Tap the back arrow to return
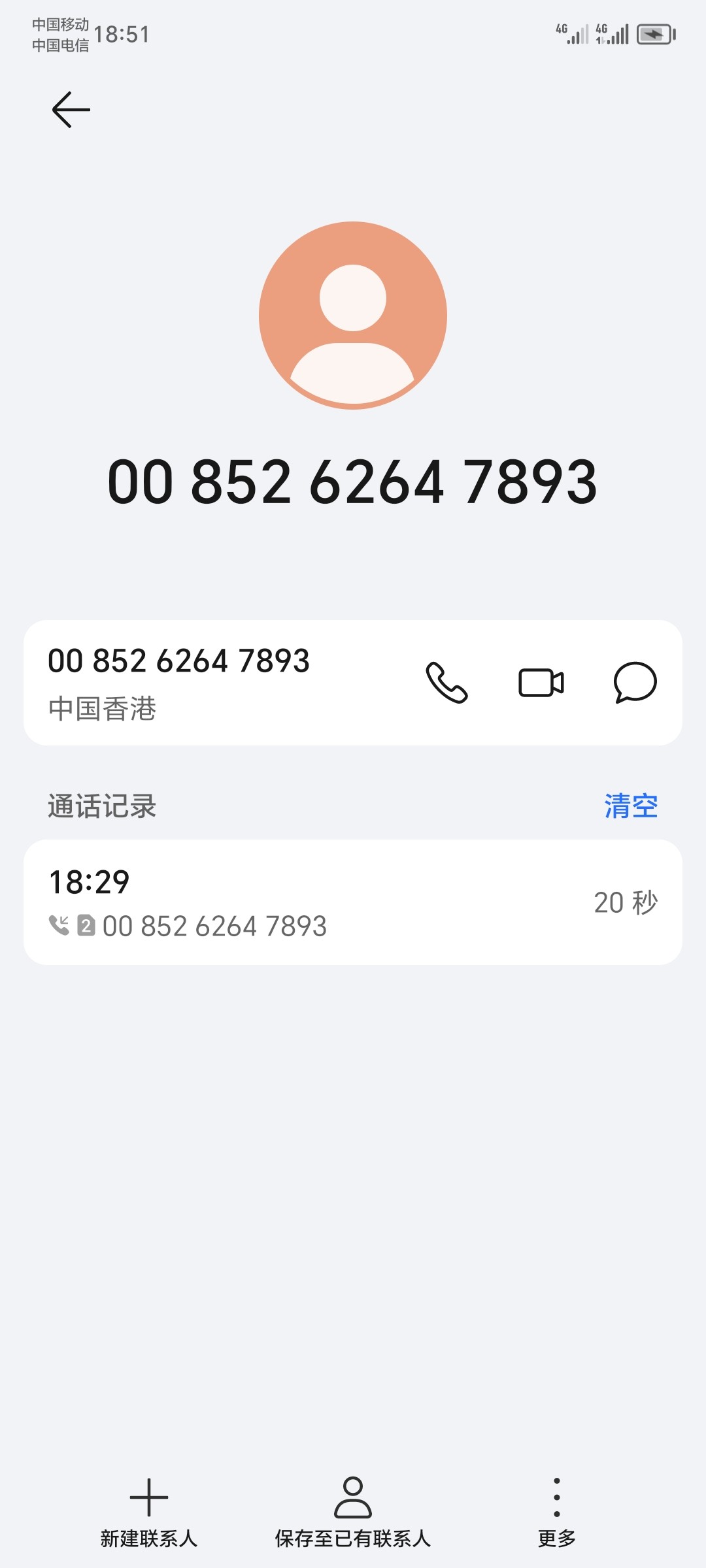 69,109
